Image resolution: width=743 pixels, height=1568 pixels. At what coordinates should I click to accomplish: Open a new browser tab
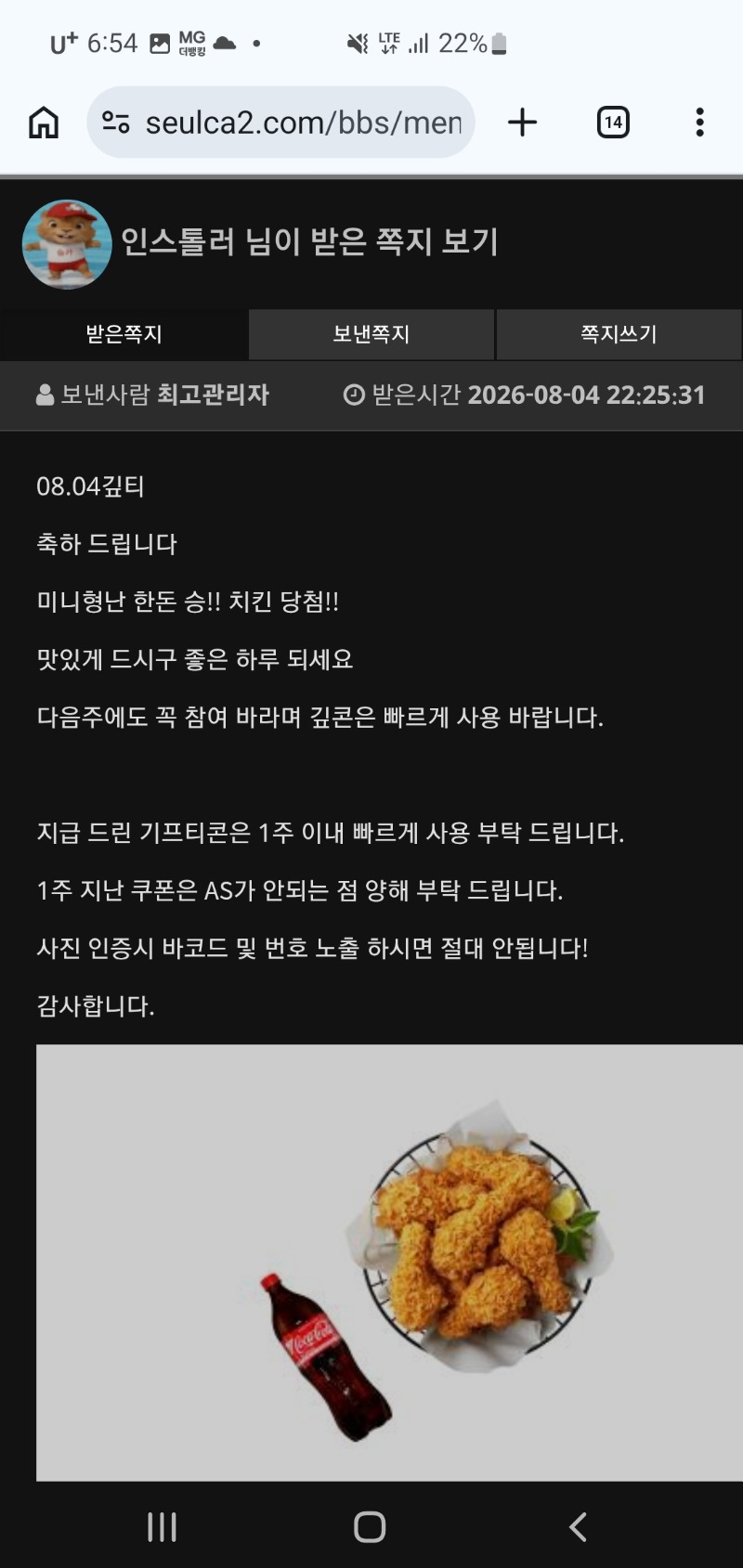tap(523, 123)
